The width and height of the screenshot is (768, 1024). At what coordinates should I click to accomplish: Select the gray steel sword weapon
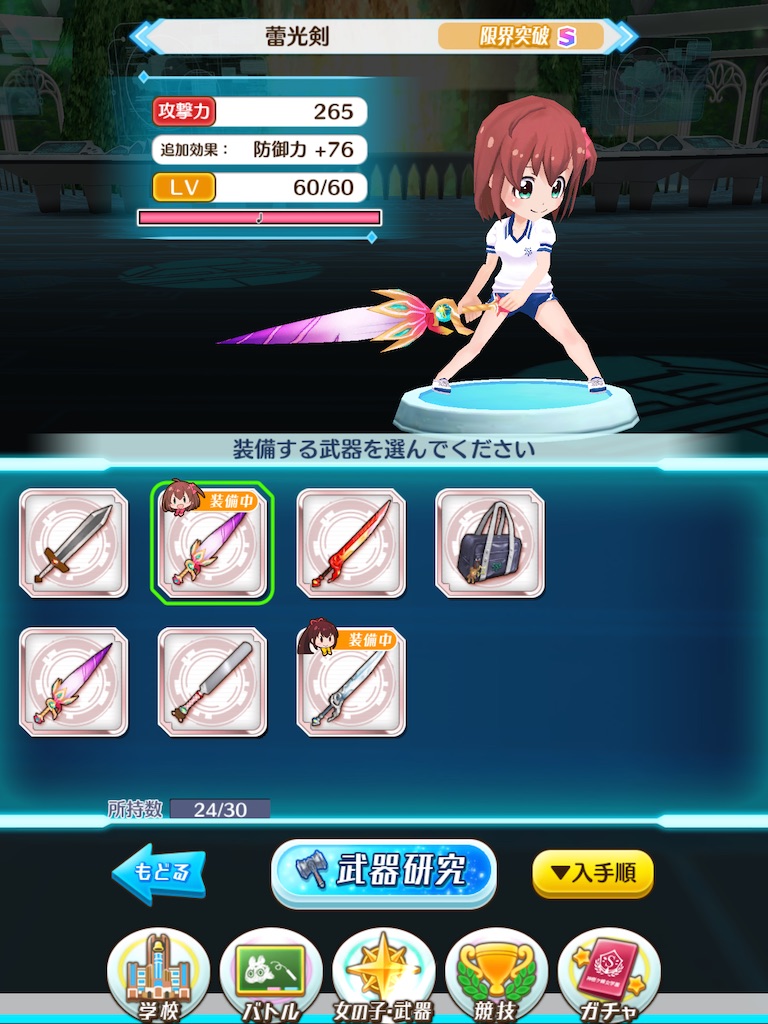[x=74, y=543]
